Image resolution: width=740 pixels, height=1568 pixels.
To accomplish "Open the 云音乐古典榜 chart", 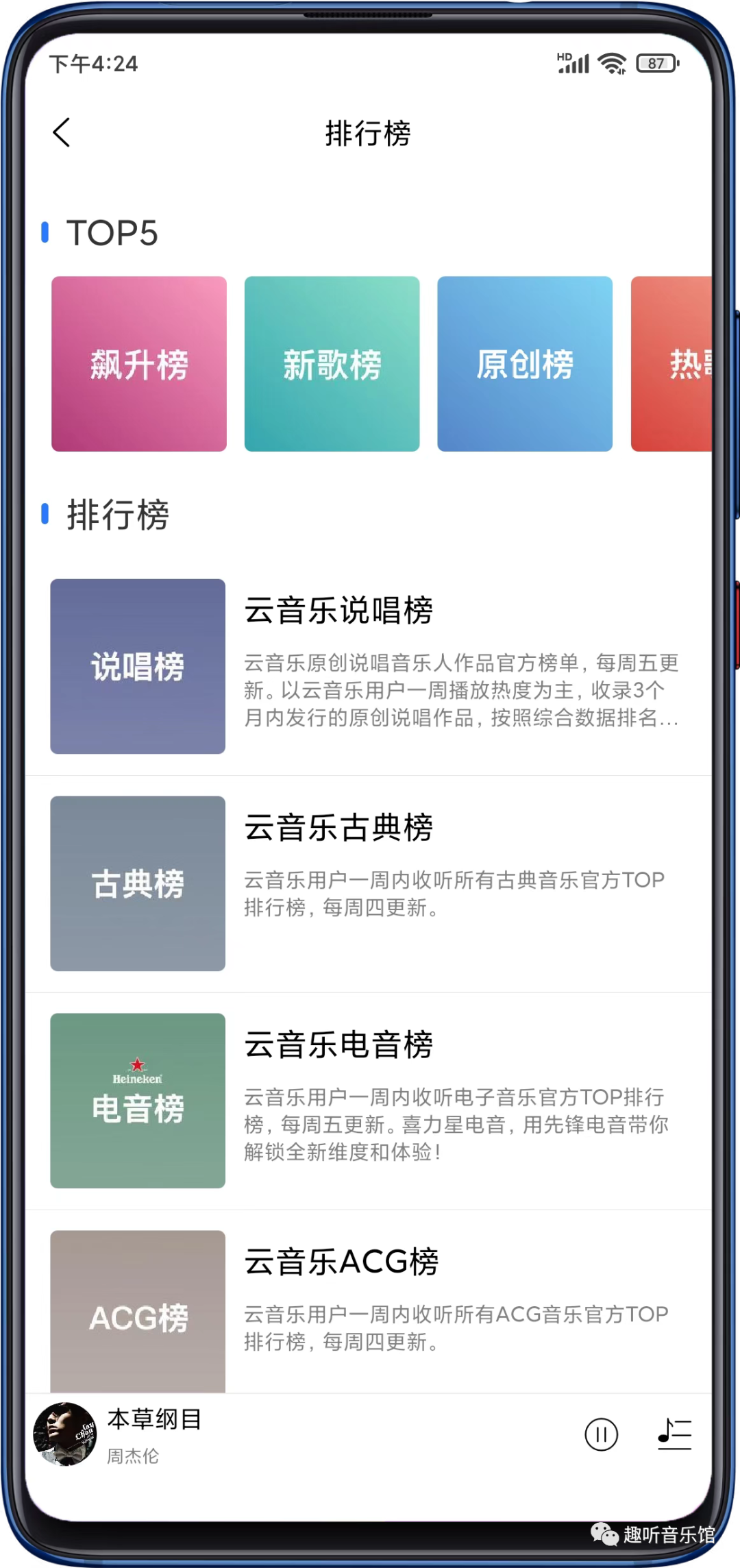I will tap(370, 883).
